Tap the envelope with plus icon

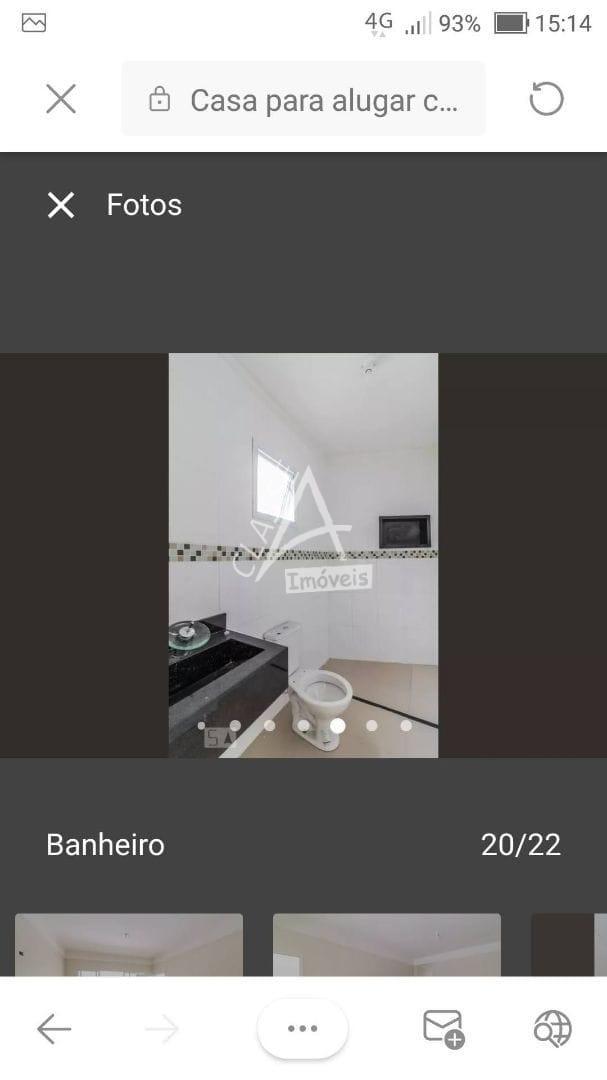tap(444, 1029)
